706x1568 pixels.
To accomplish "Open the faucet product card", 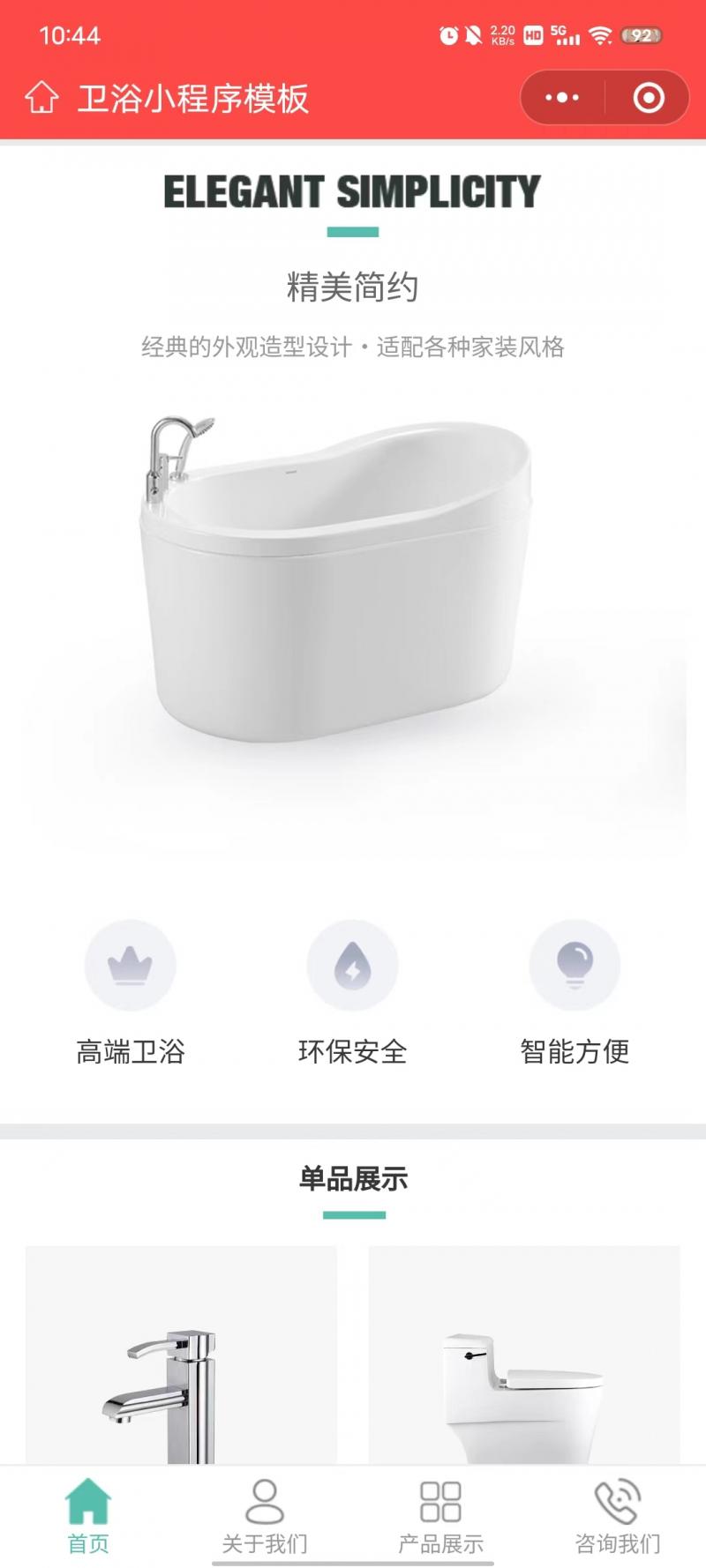I will [181, 1358].
